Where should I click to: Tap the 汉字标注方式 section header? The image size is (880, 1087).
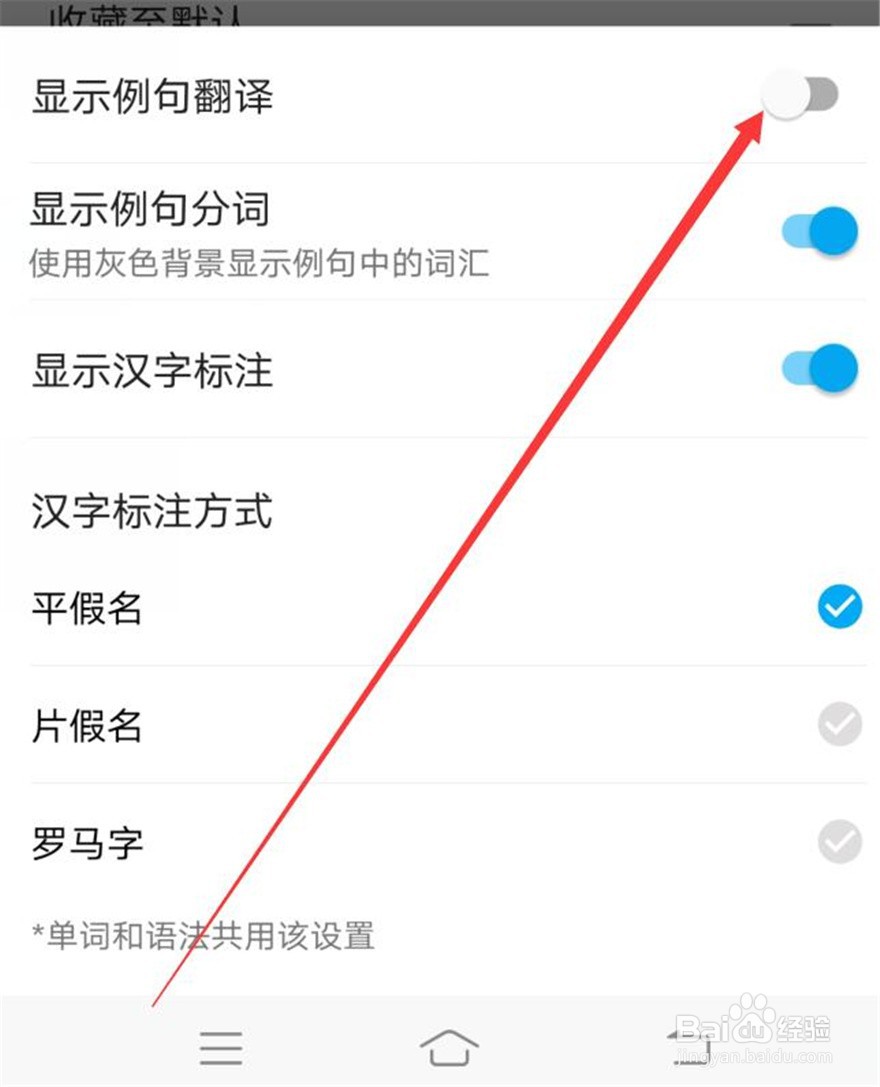(150, 513)
